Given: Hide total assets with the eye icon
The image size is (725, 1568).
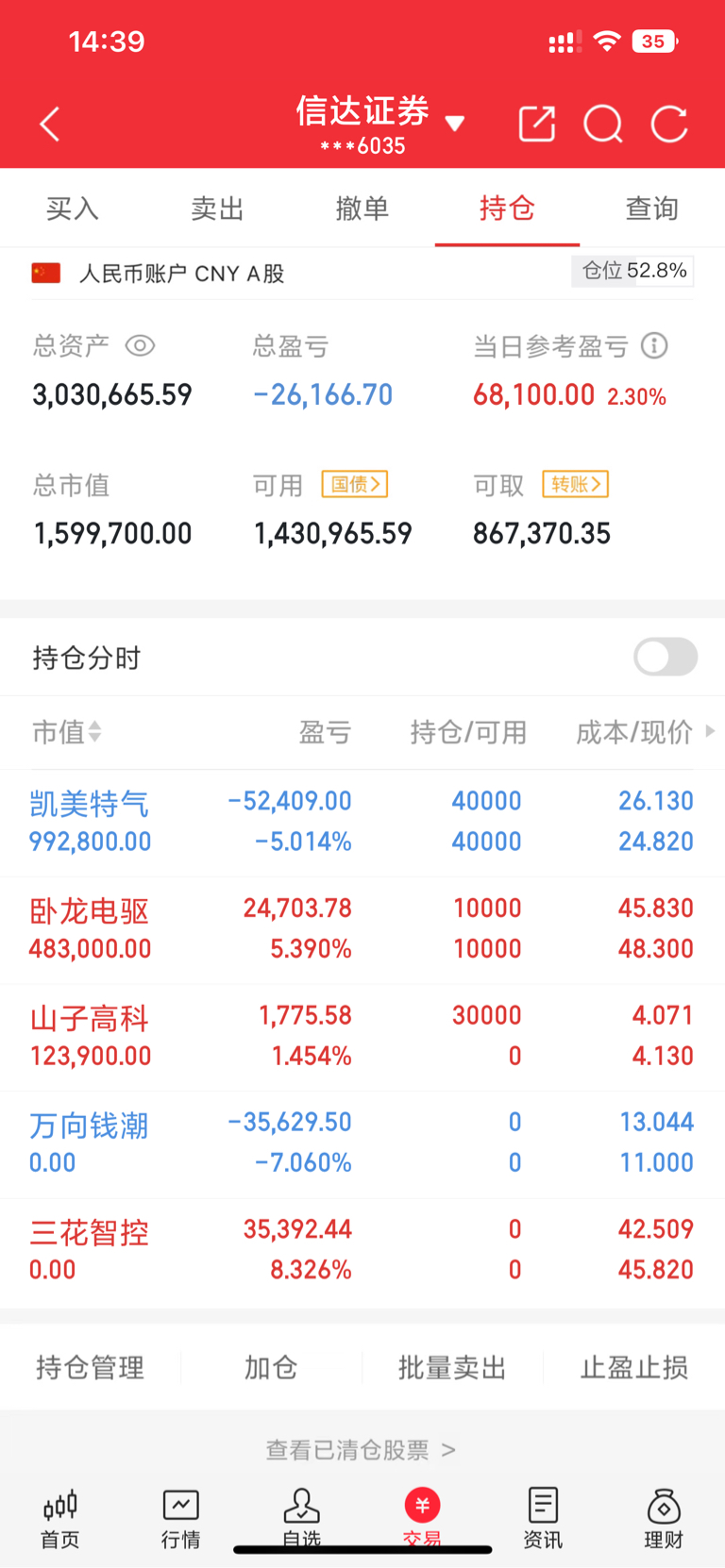Looking at the screenshot, I should coord(140,346).
